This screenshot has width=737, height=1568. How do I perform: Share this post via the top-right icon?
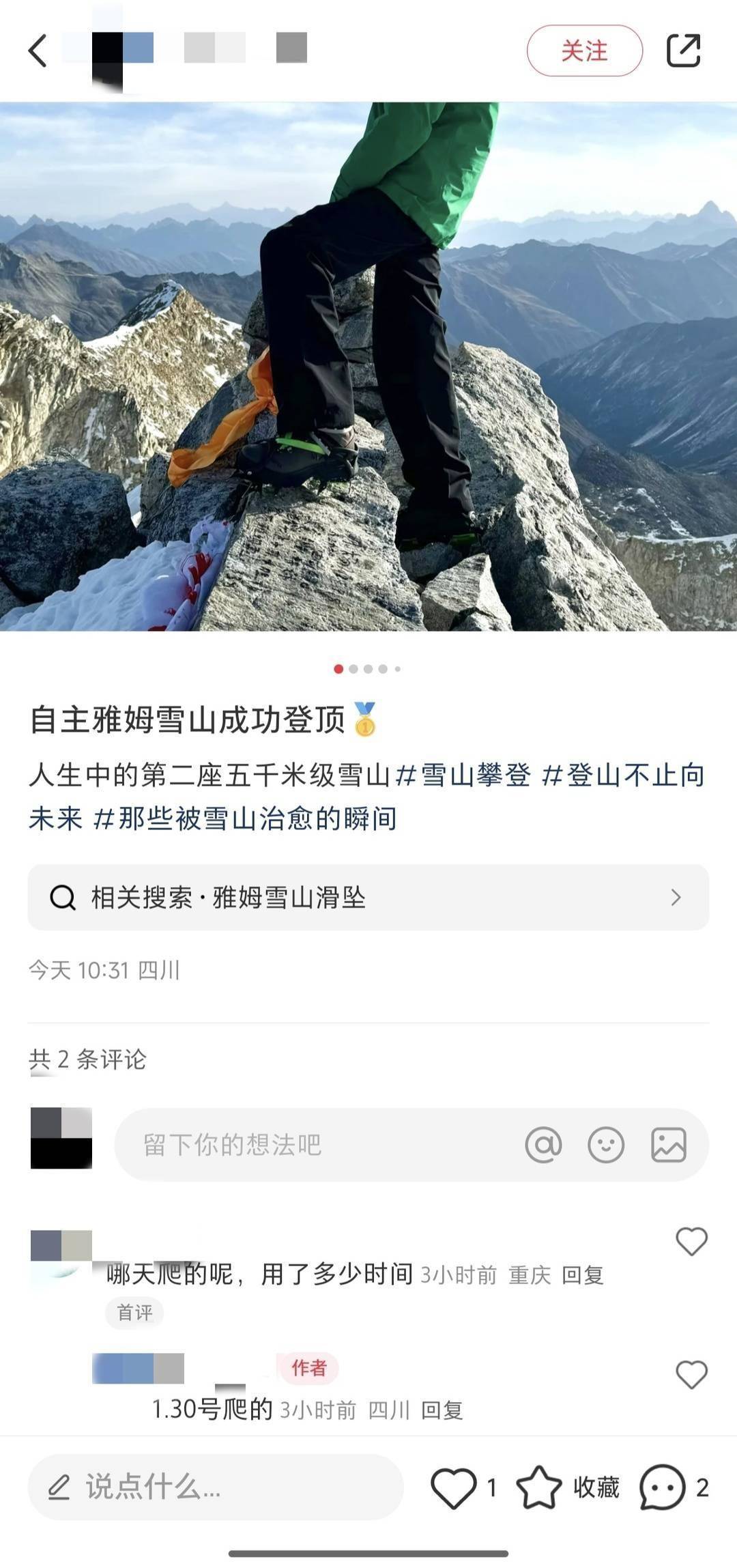point(683,51)
